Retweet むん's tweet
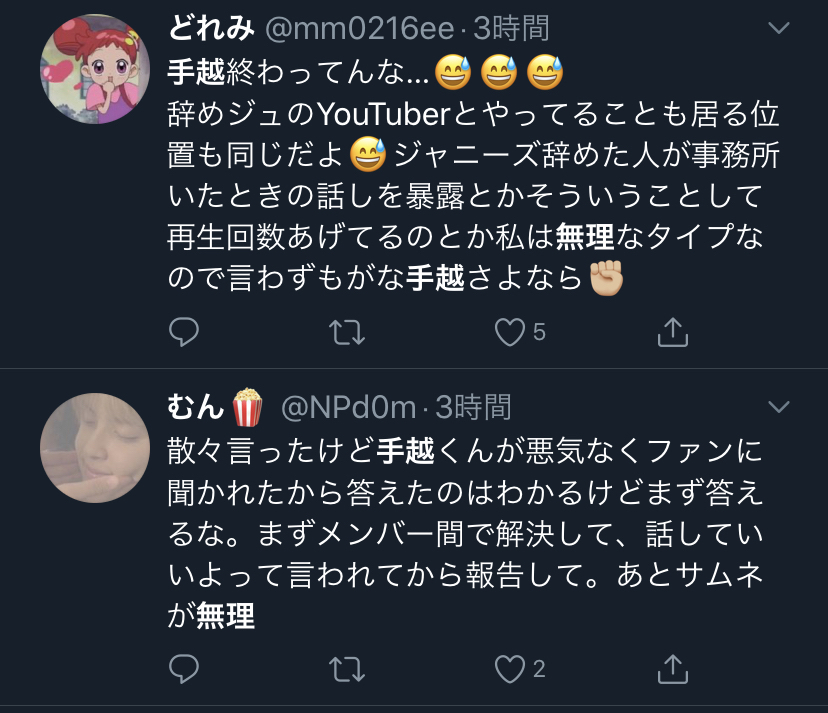828x713 pixels. point(347,669)
